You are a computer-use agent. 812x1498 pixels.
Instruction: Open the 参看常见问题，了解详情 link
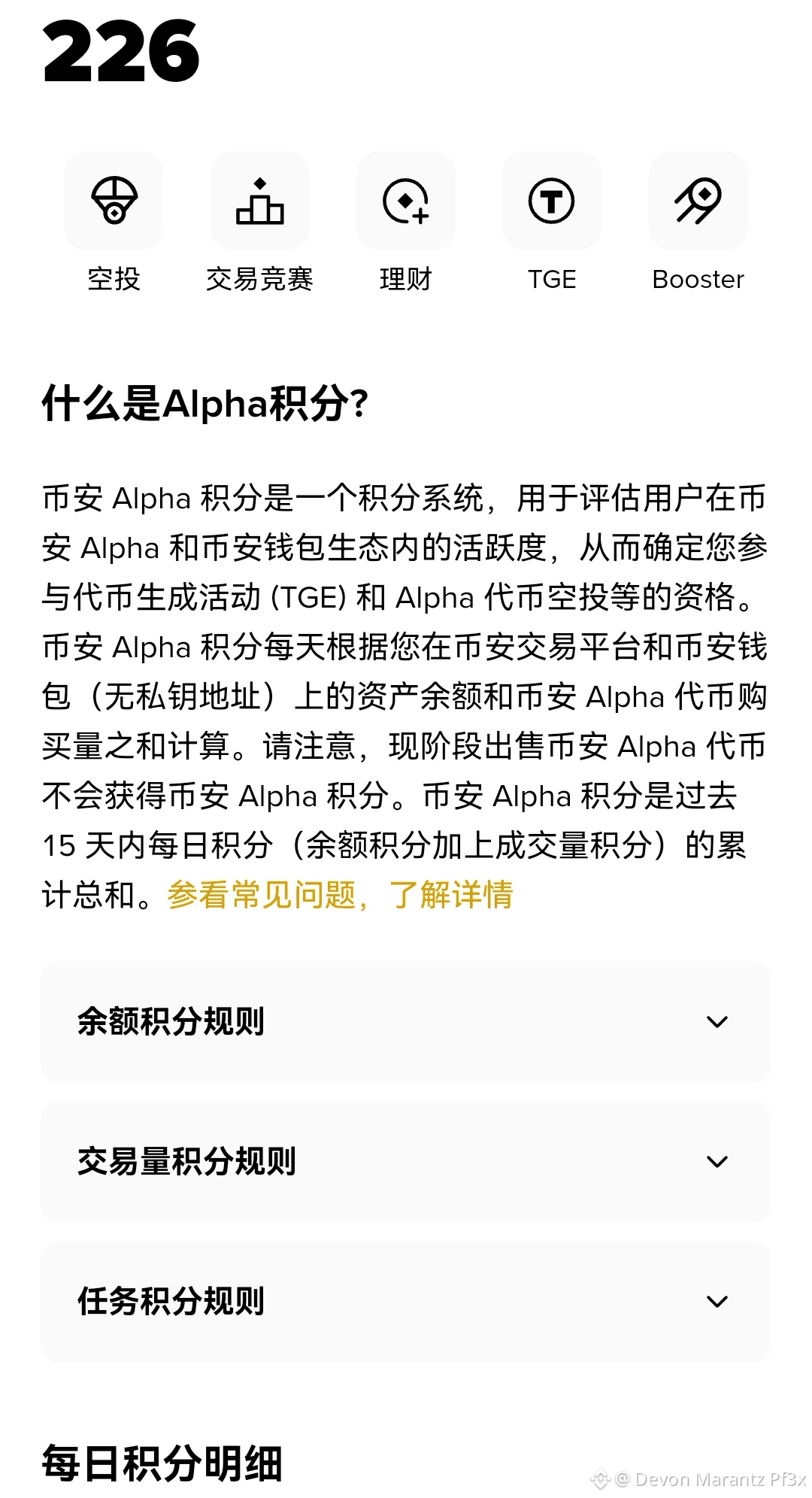tap(340, 895)
